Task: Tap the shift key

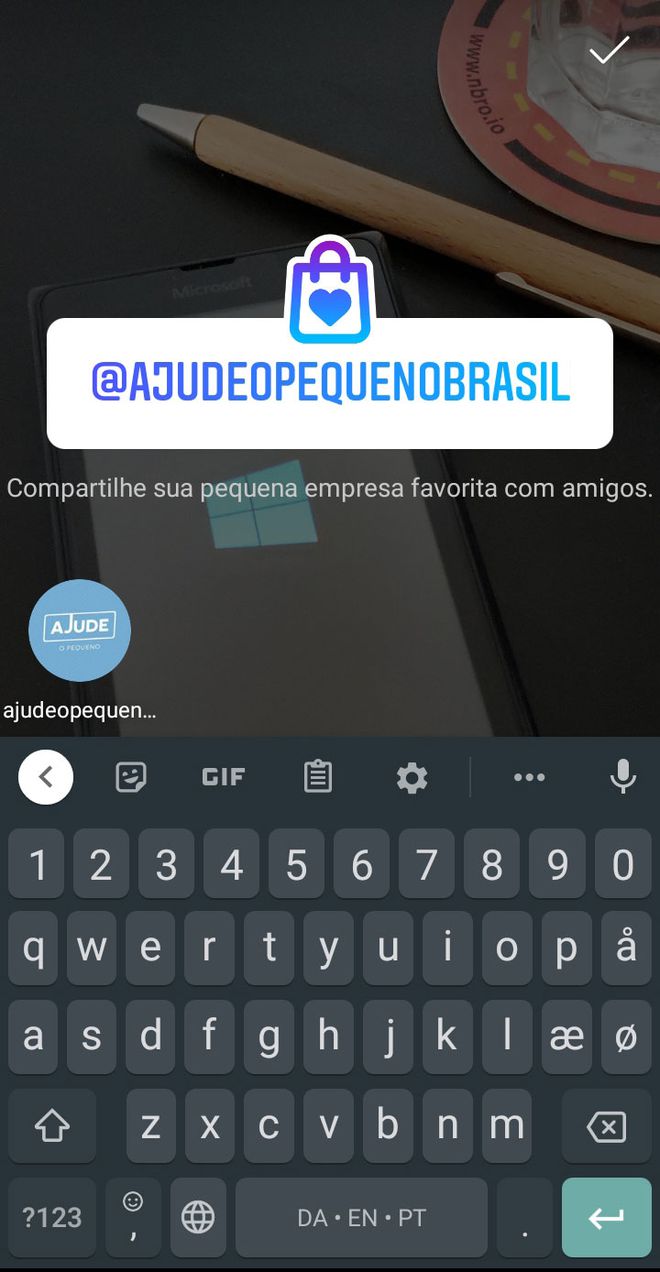Action: tap(52, 1127)
